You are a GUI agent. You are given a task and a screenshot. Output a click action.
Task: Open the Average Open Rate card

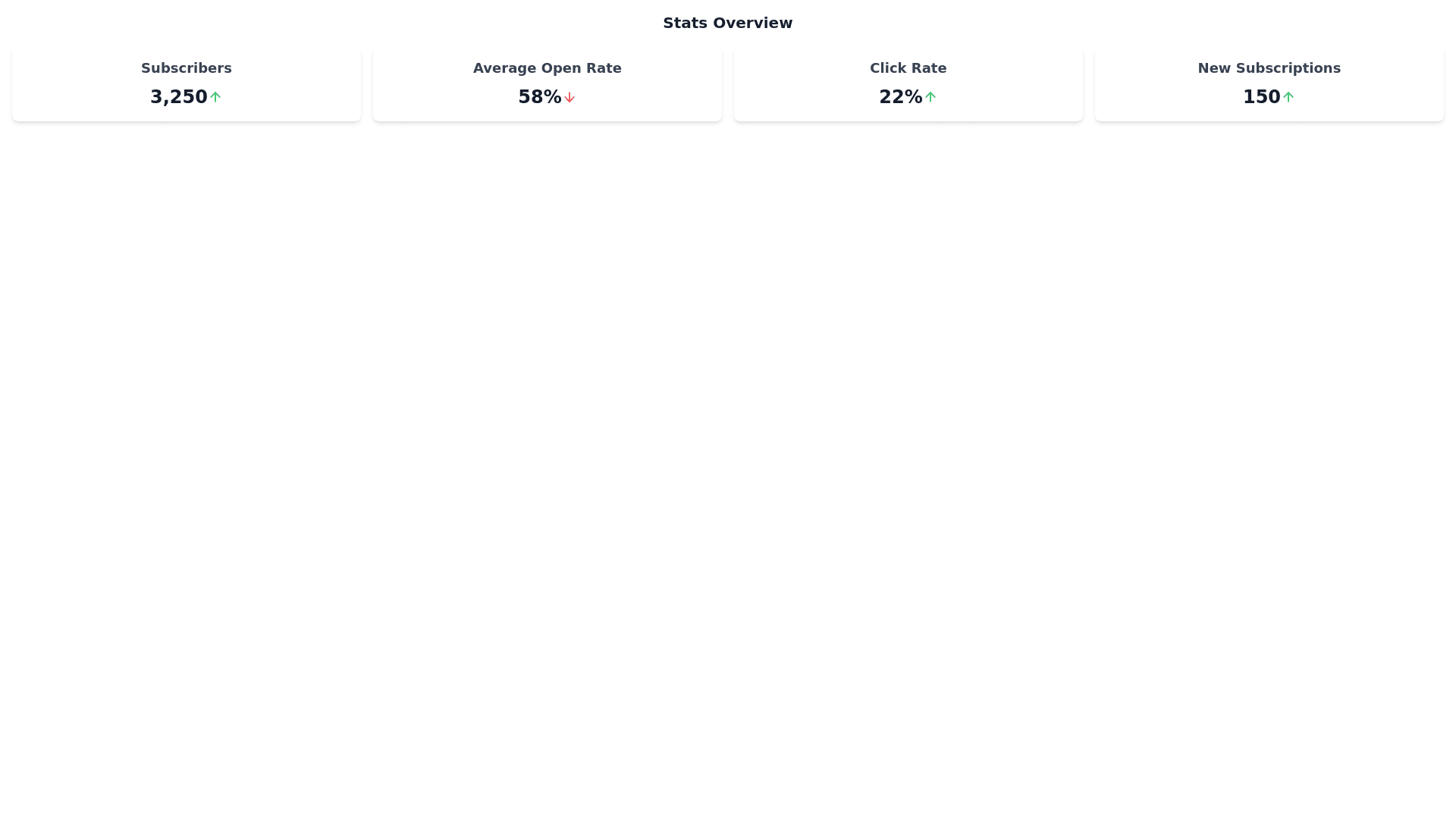(547, 83)
